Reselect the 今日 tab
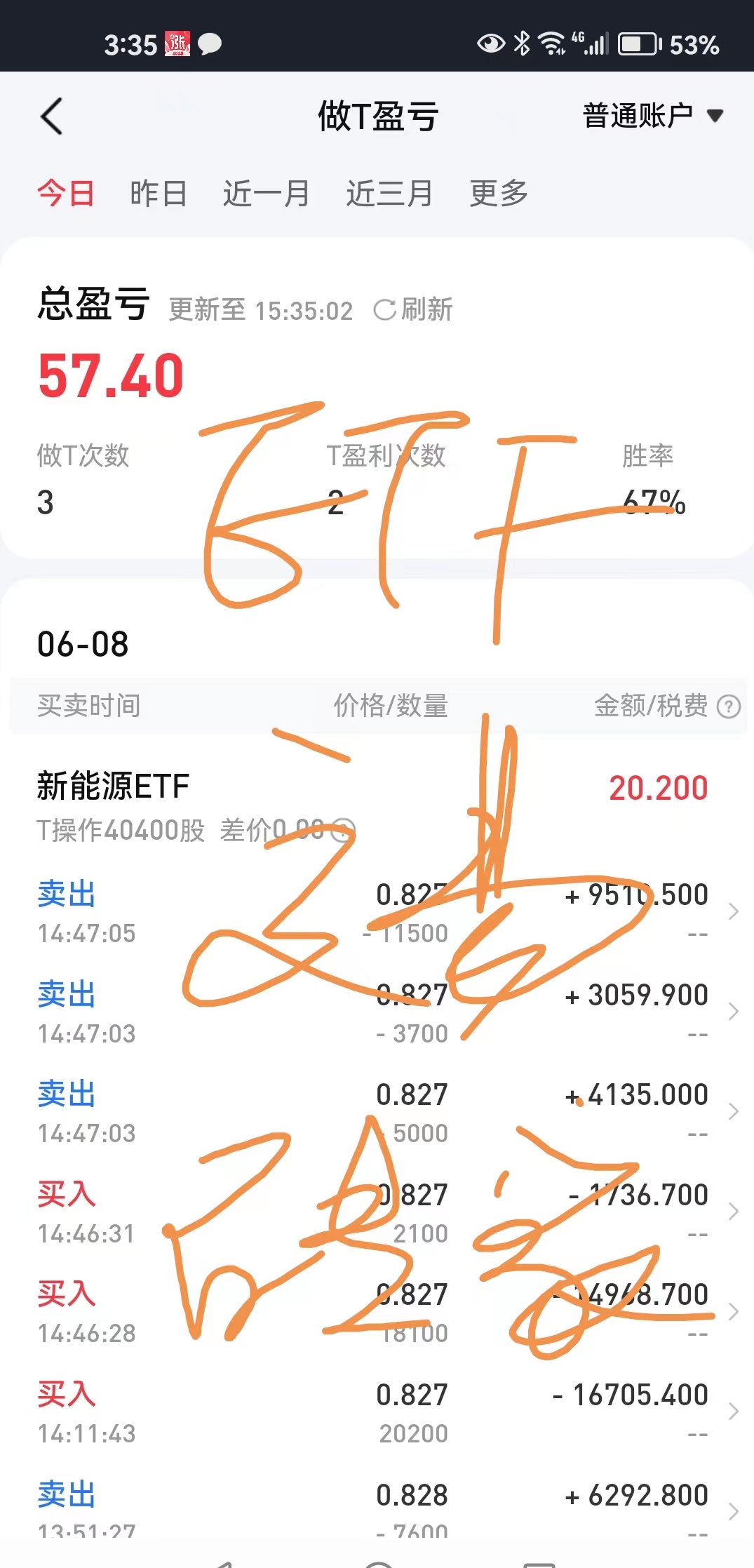 [66, 194]
